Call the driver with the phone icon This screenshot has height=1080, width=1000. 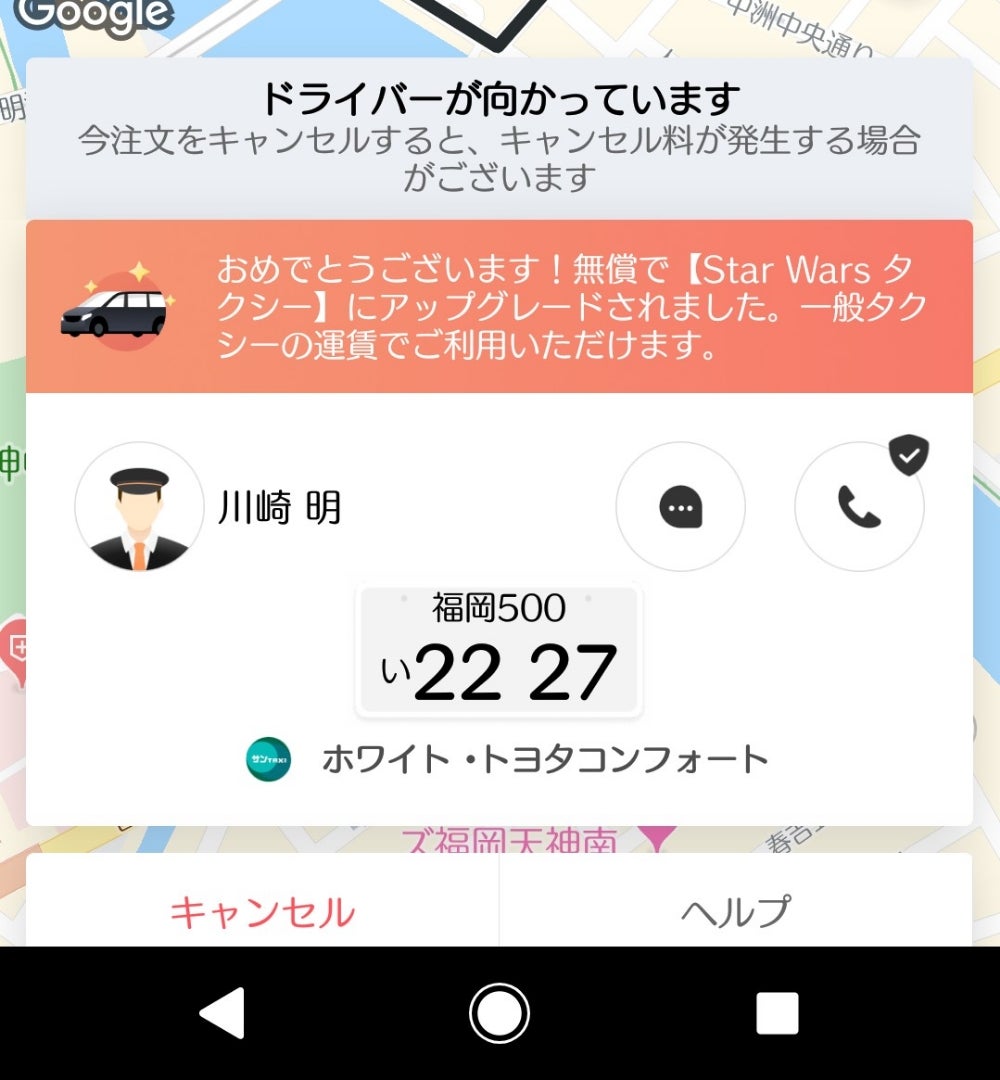coord(858,507)
